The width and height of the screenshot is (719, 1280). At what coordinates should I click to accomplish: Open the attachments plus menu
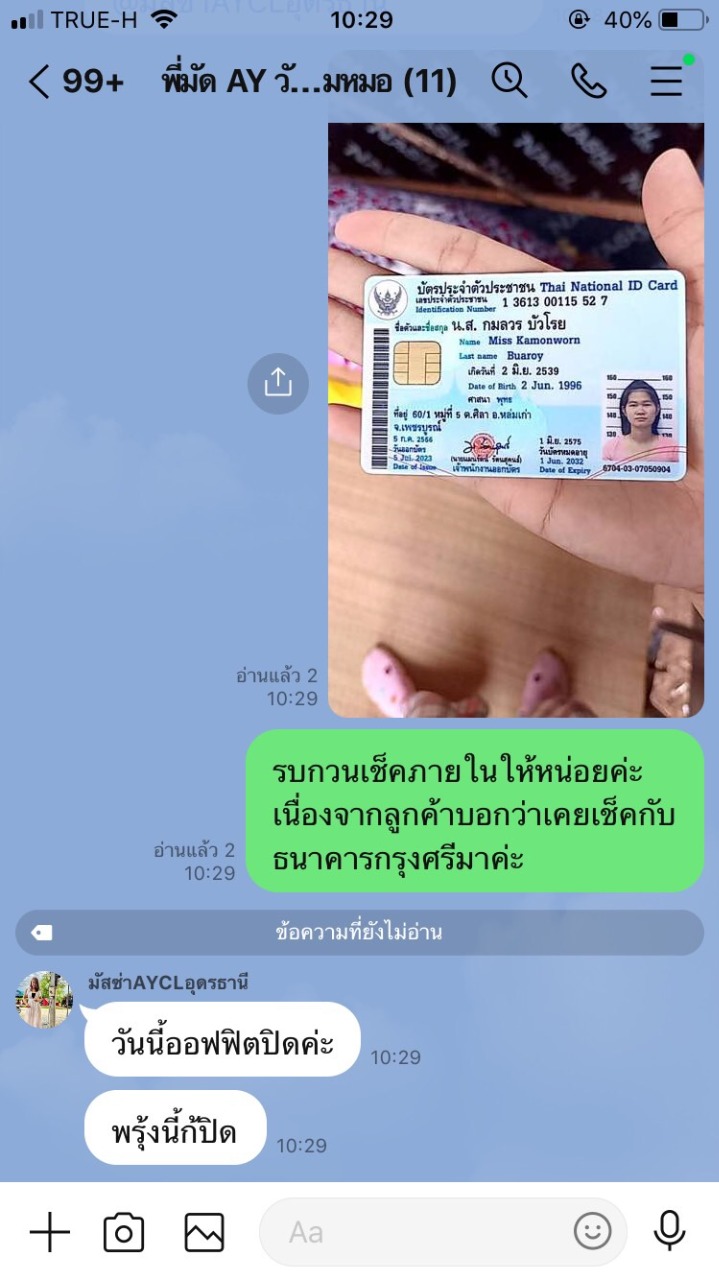click(x=49, y=1232)
